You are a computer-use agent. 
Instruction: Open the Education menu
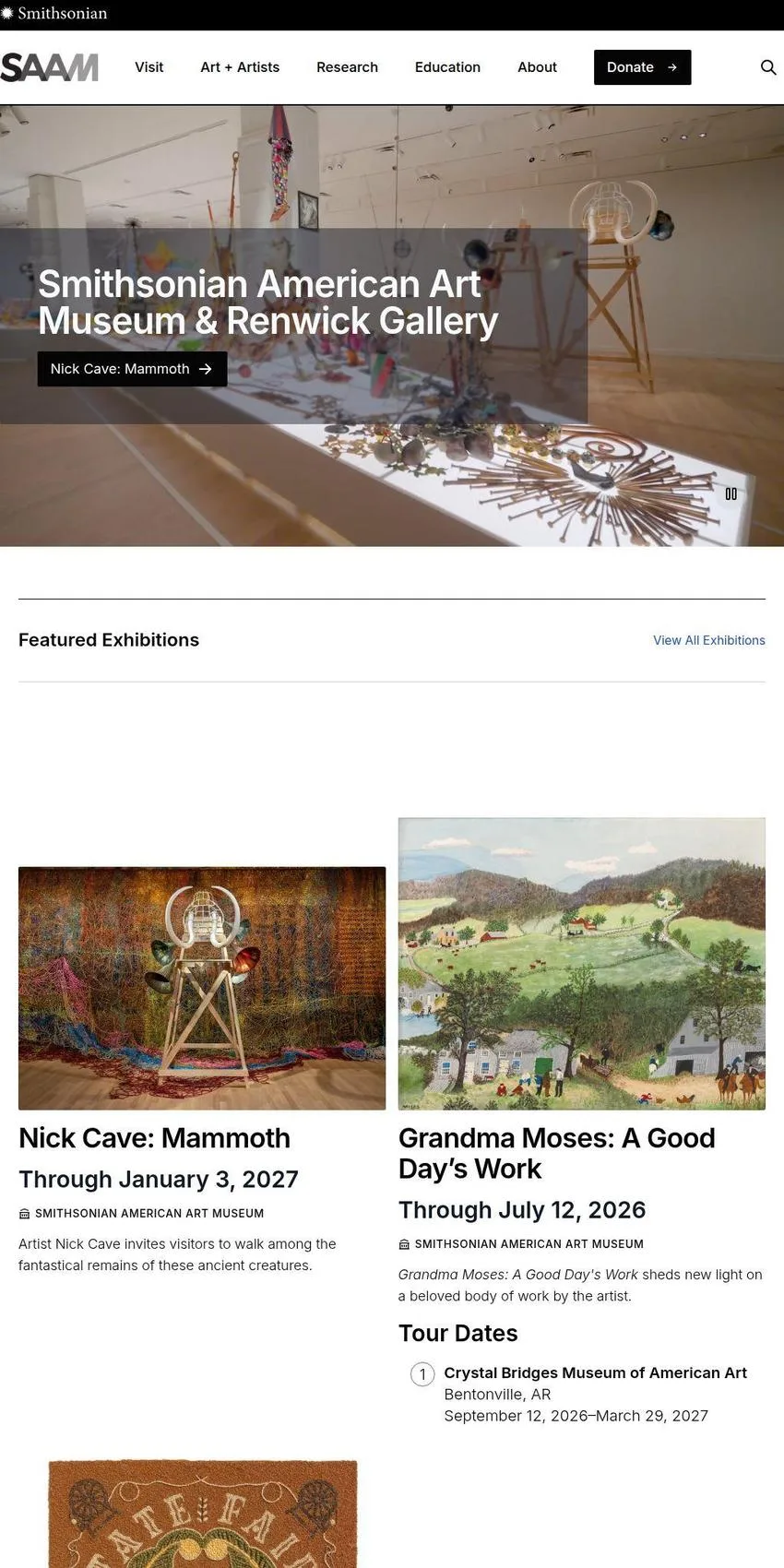pyautogui.click(x=447, y=67)
